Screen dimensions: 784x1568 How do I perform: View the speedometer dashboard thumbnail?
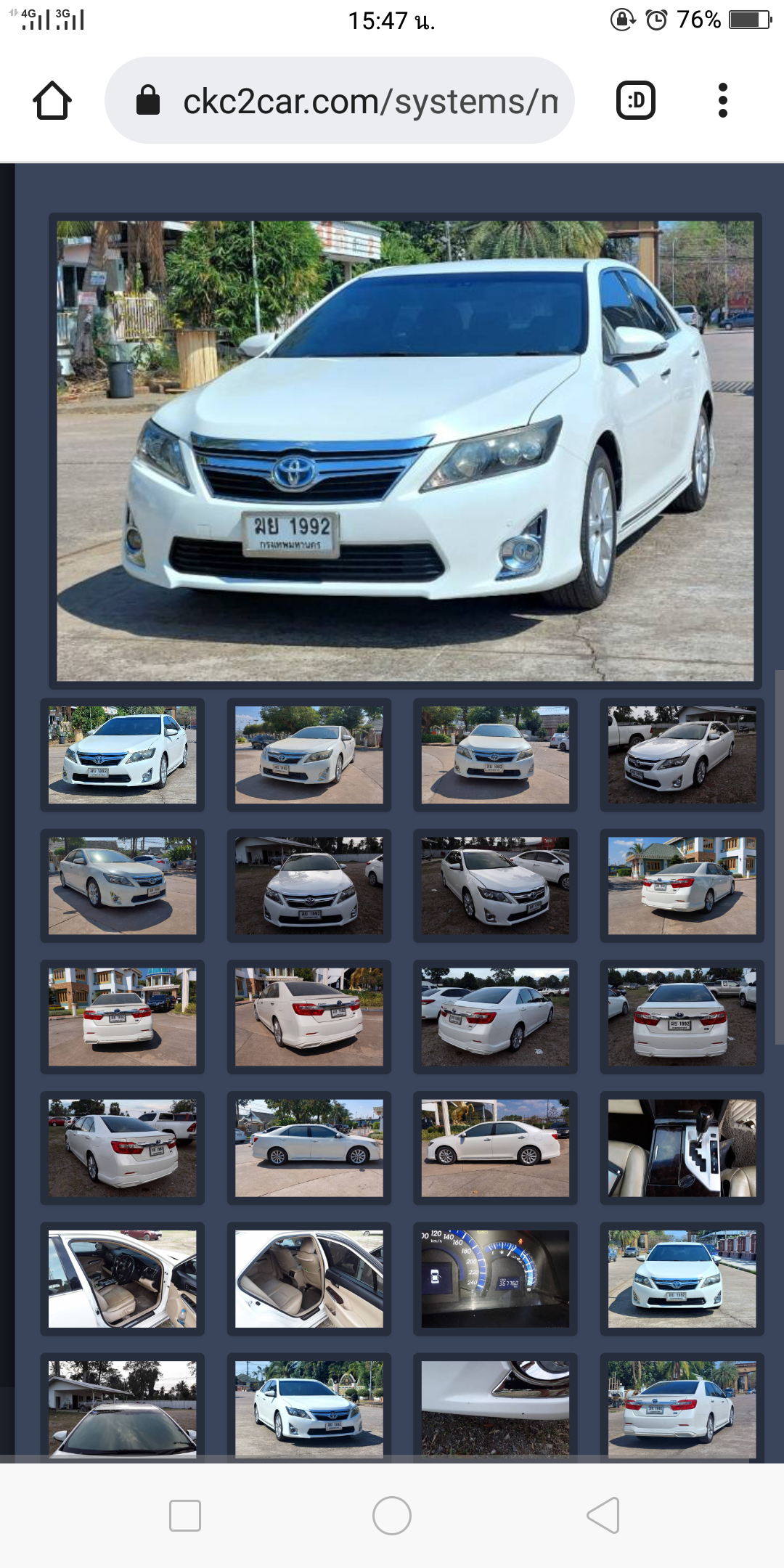pyautogui.click(x=495, y=1278)
